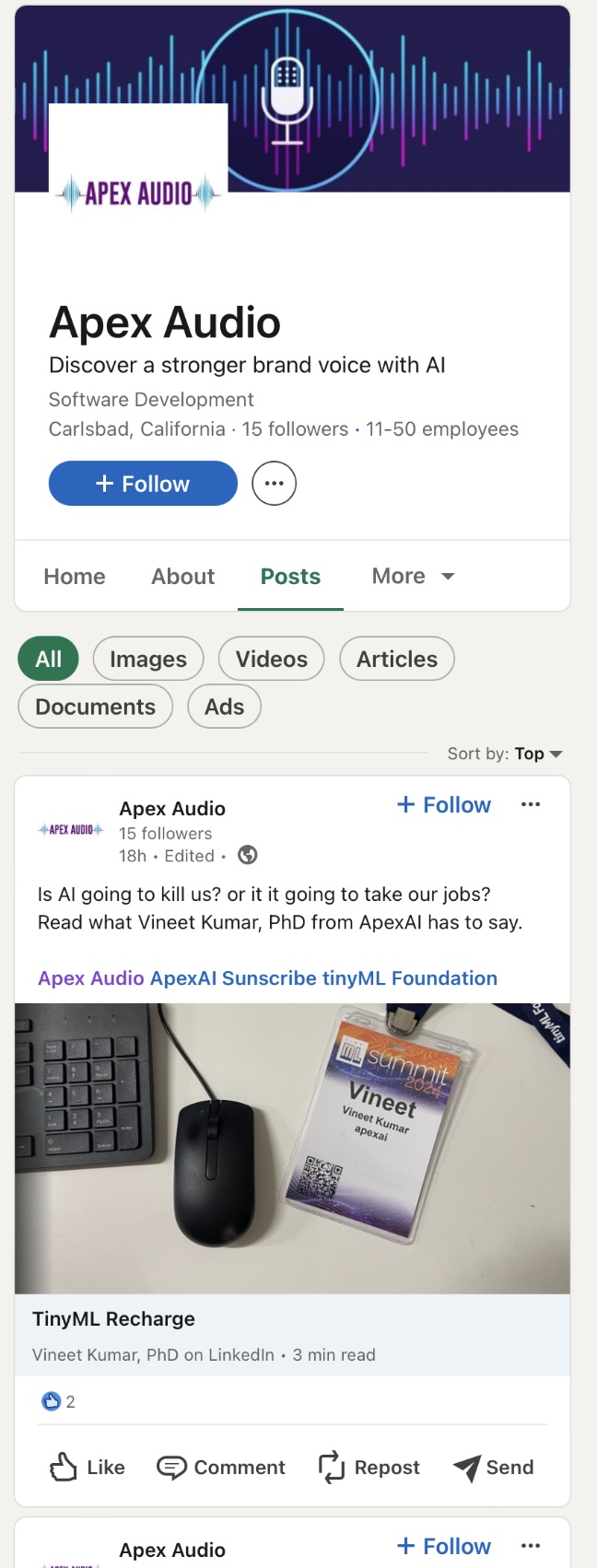Open the Posts tab
597x1568 pixels.
[x=290, y=577]
